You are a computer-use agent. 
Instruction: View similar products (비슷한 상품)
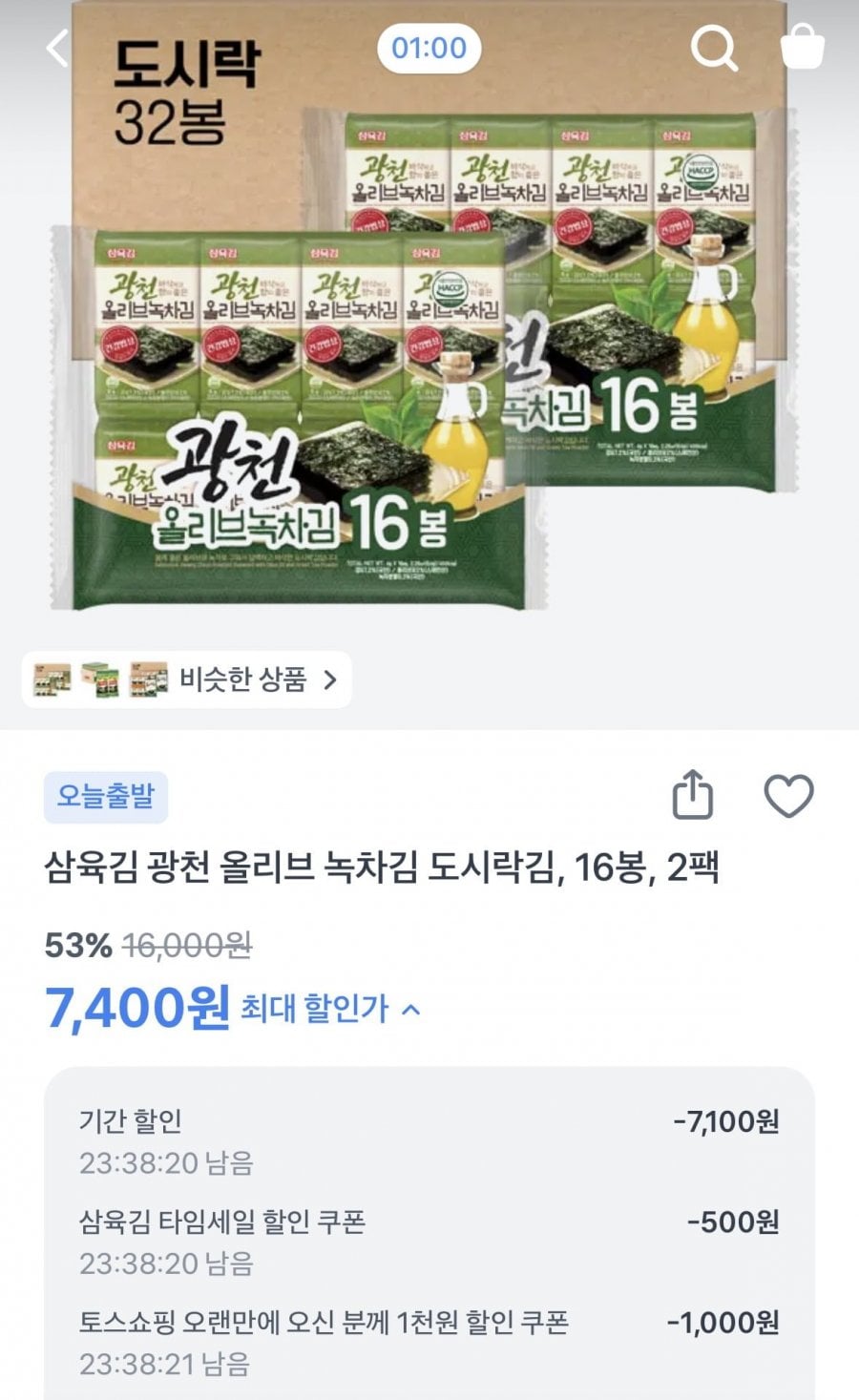(188, 679)
